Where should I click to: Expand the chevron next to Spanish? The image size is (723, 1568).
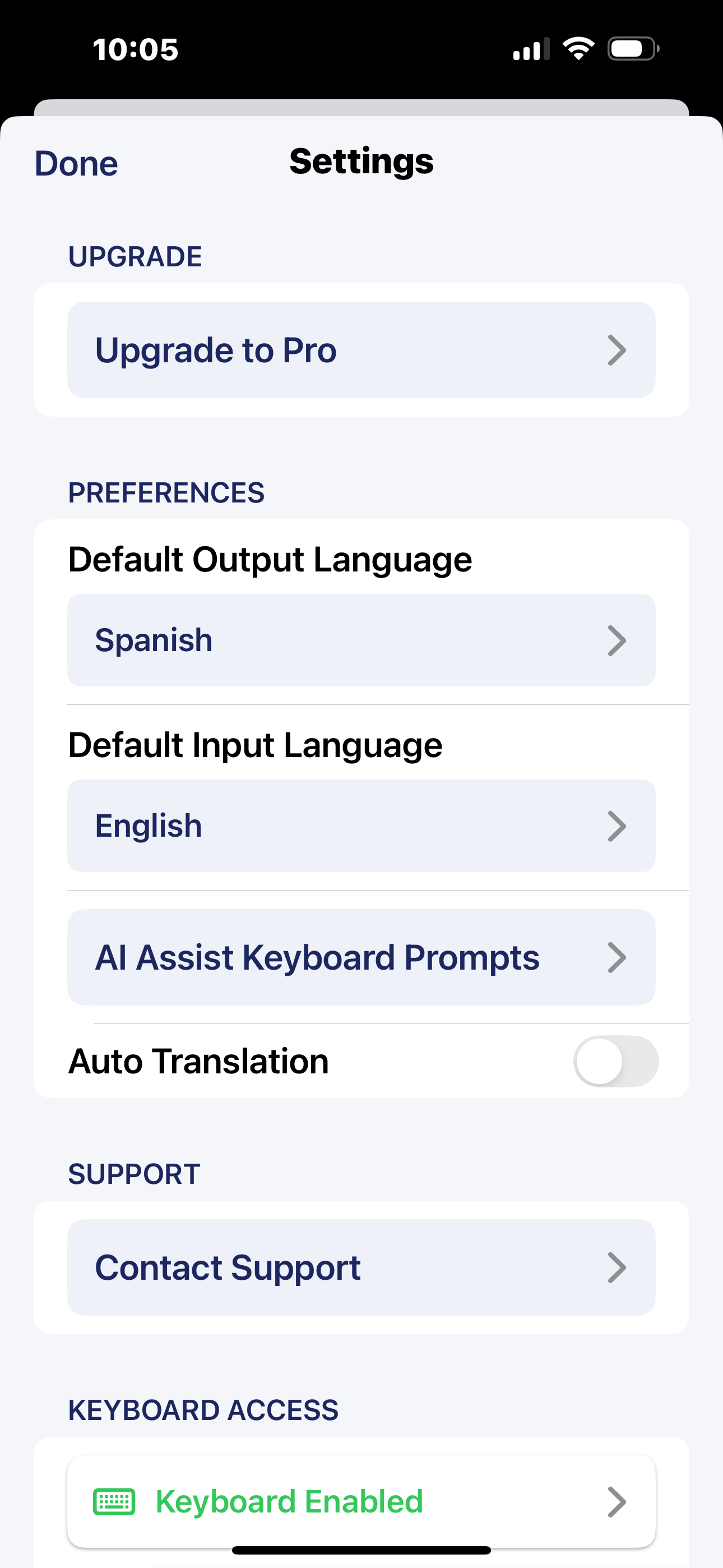(x=617, y=640)
